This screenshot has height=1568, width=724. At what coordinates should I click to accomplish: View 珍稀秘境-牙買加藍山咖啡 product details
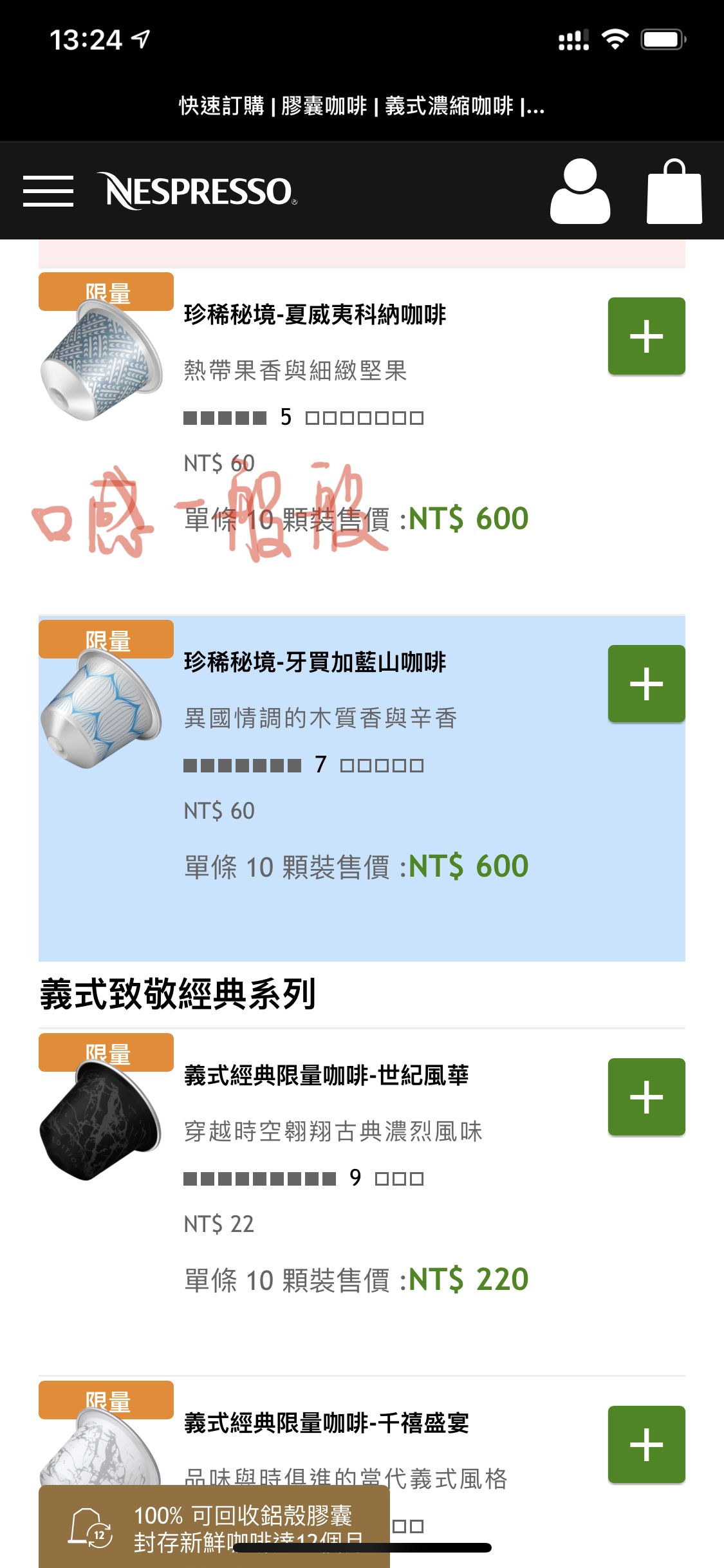pyautogui.click(x=315, y=662)
